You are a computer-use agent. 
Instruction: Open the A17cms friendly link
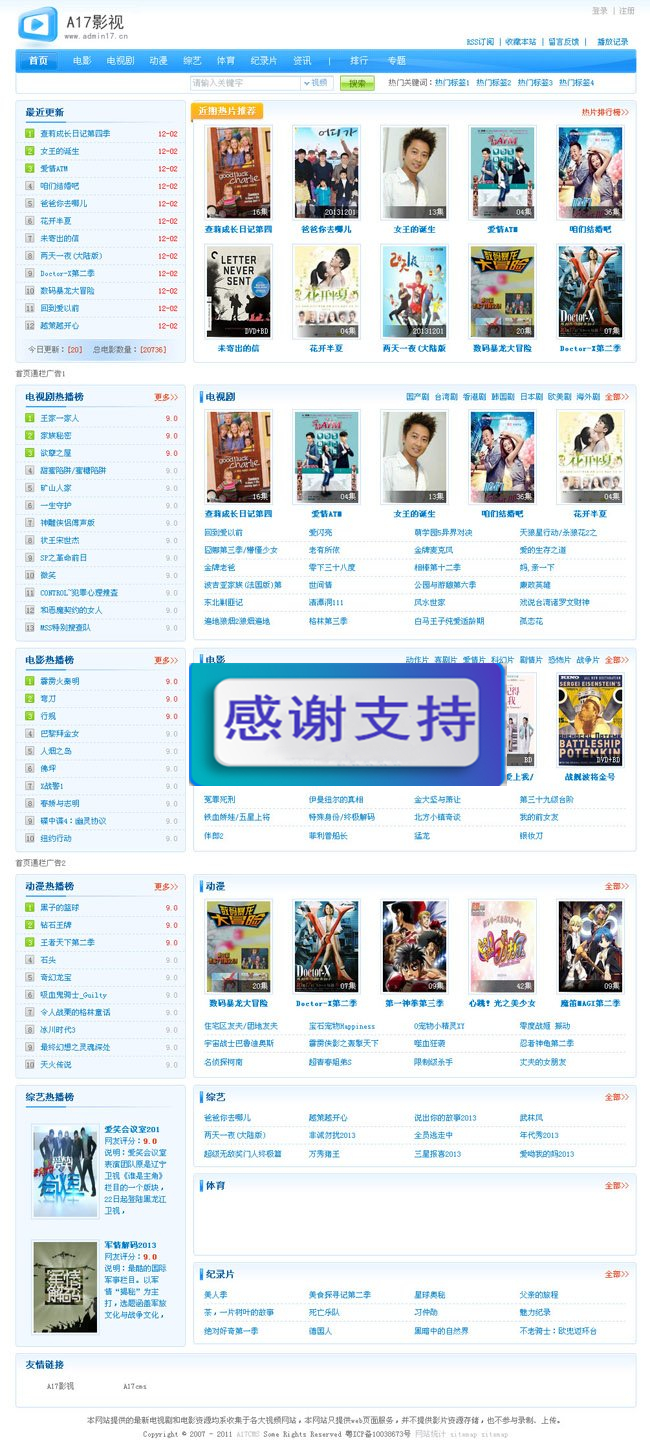(x=135, y=1386)
